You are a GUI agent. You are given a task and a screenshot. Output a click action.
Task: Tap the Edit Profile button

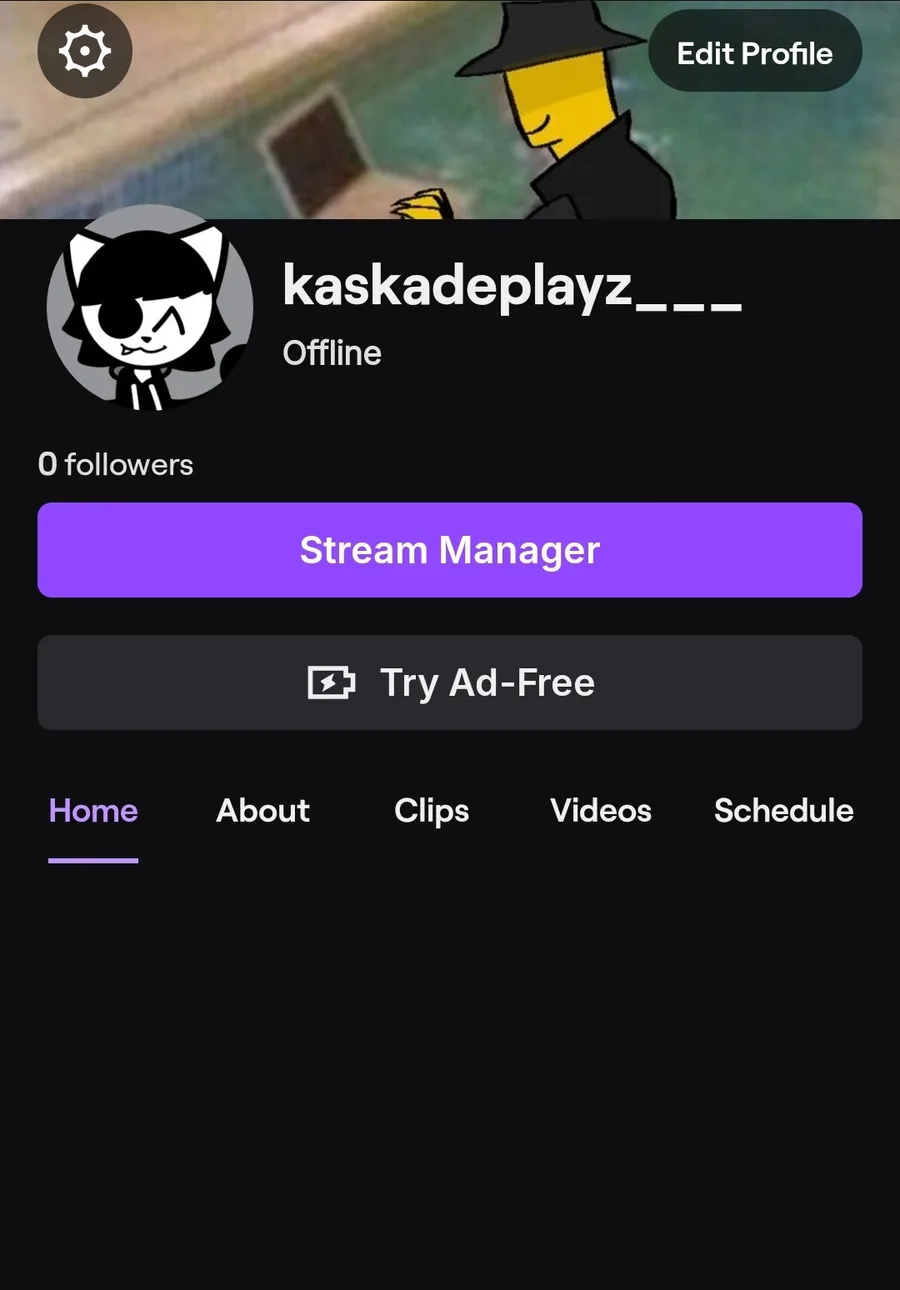(755, 53)
